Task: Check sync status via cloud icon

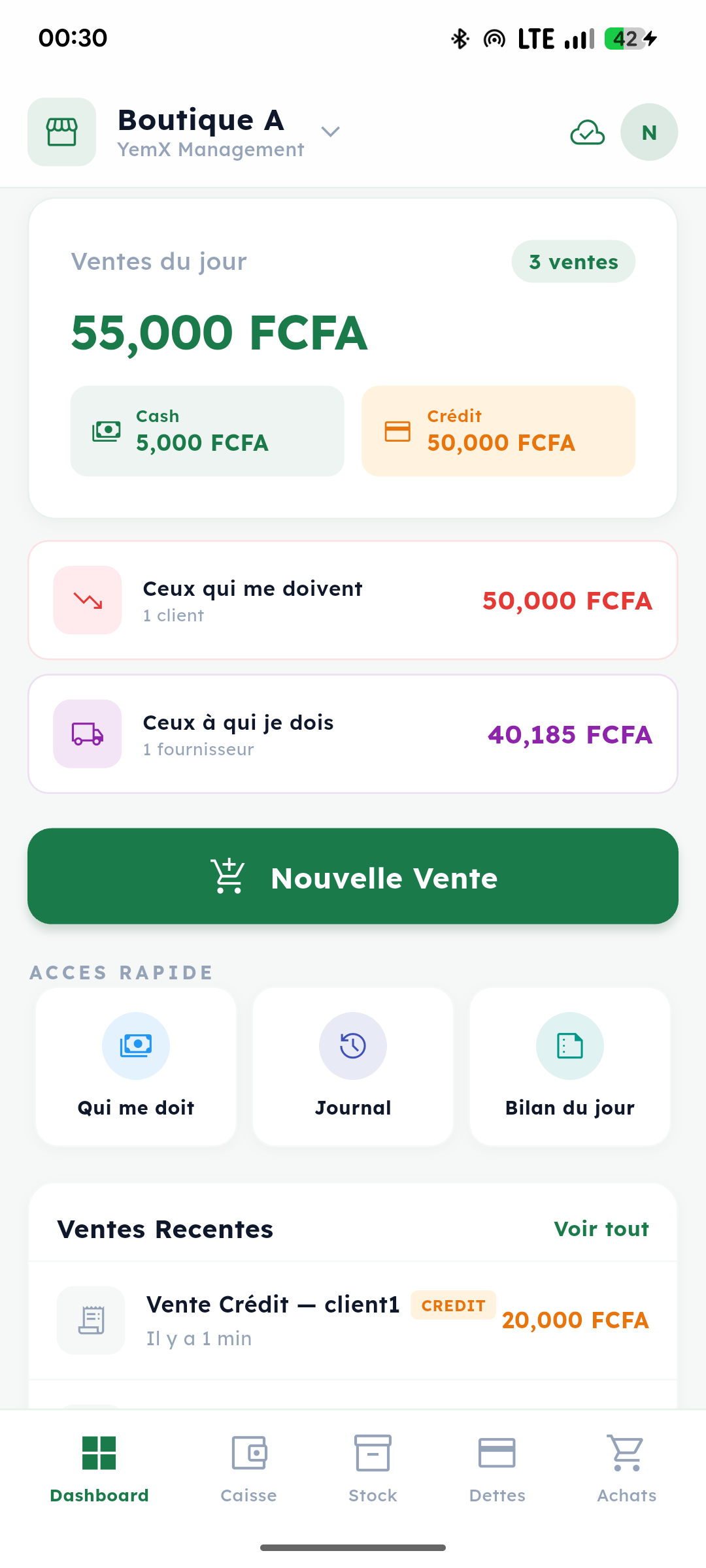Action: click(586, 133)
